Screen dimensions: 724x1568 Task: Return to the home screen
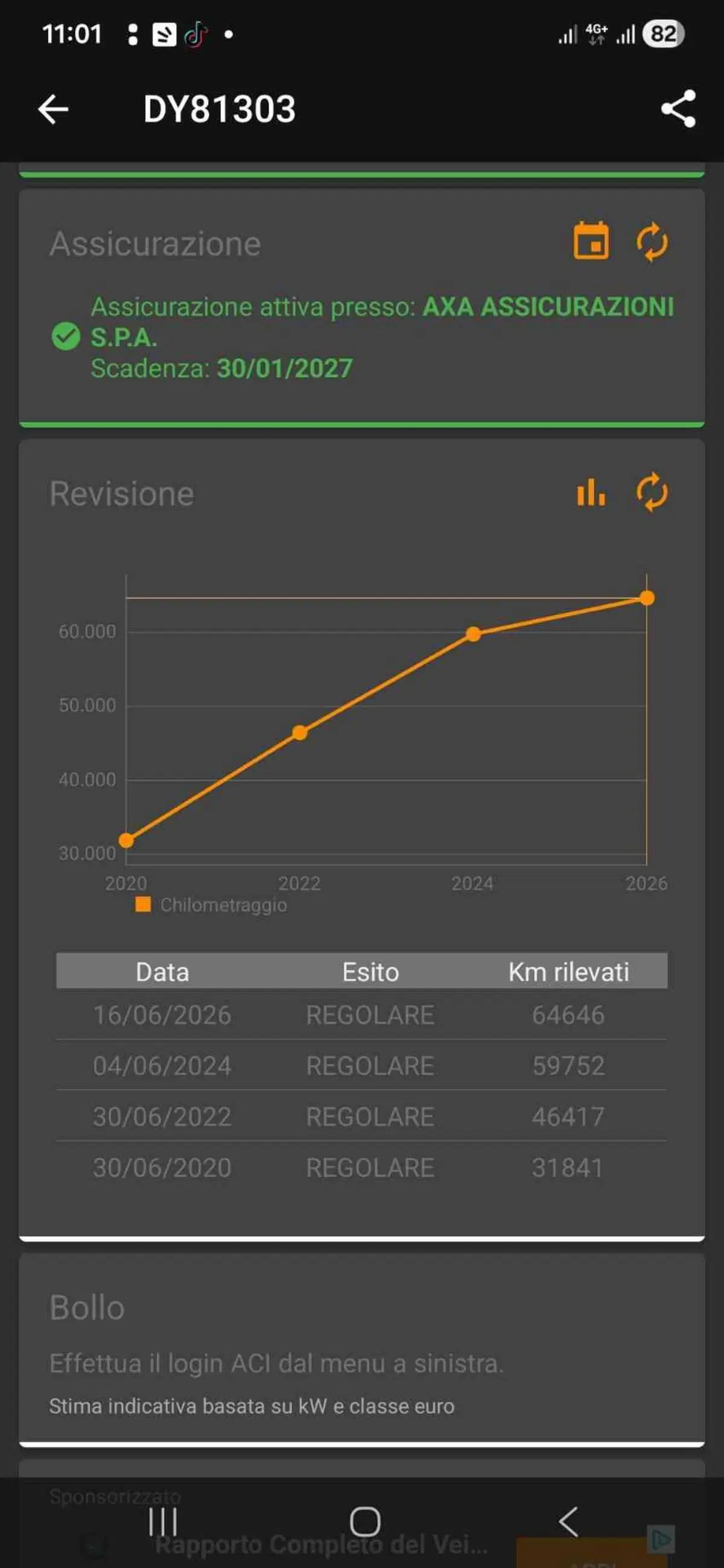pyautogui.click(x=365, y=1522)
